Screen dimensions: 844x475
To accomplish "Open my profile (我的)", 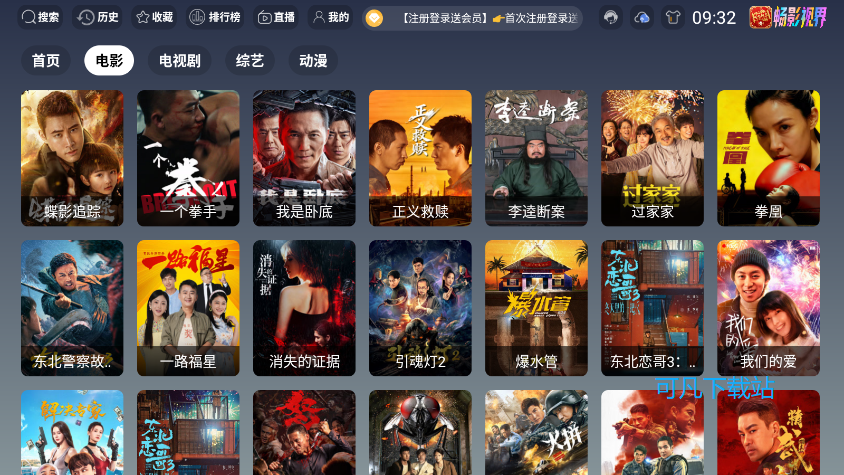I will coord(331,17).
